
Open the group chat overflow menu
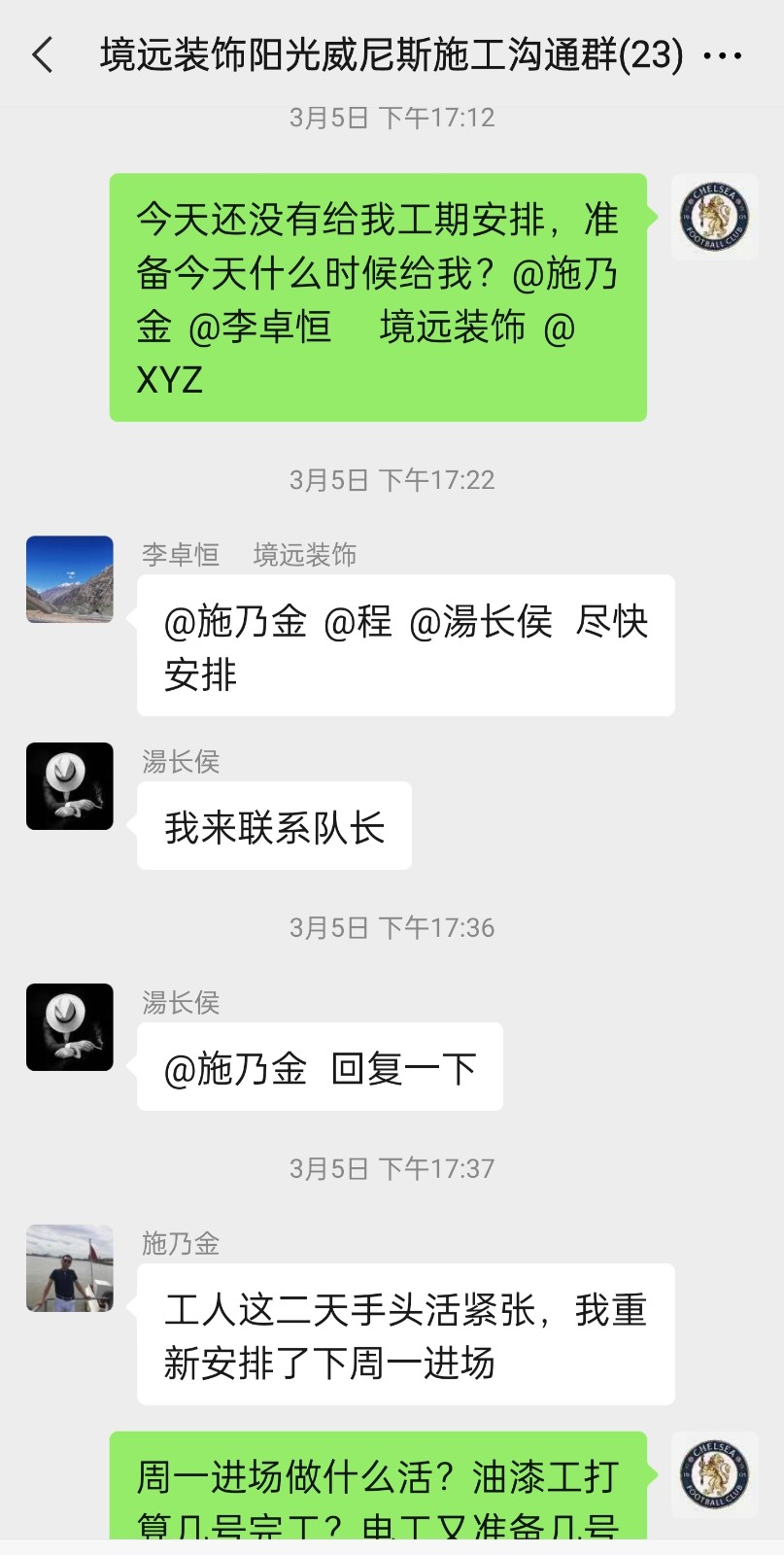723,56
